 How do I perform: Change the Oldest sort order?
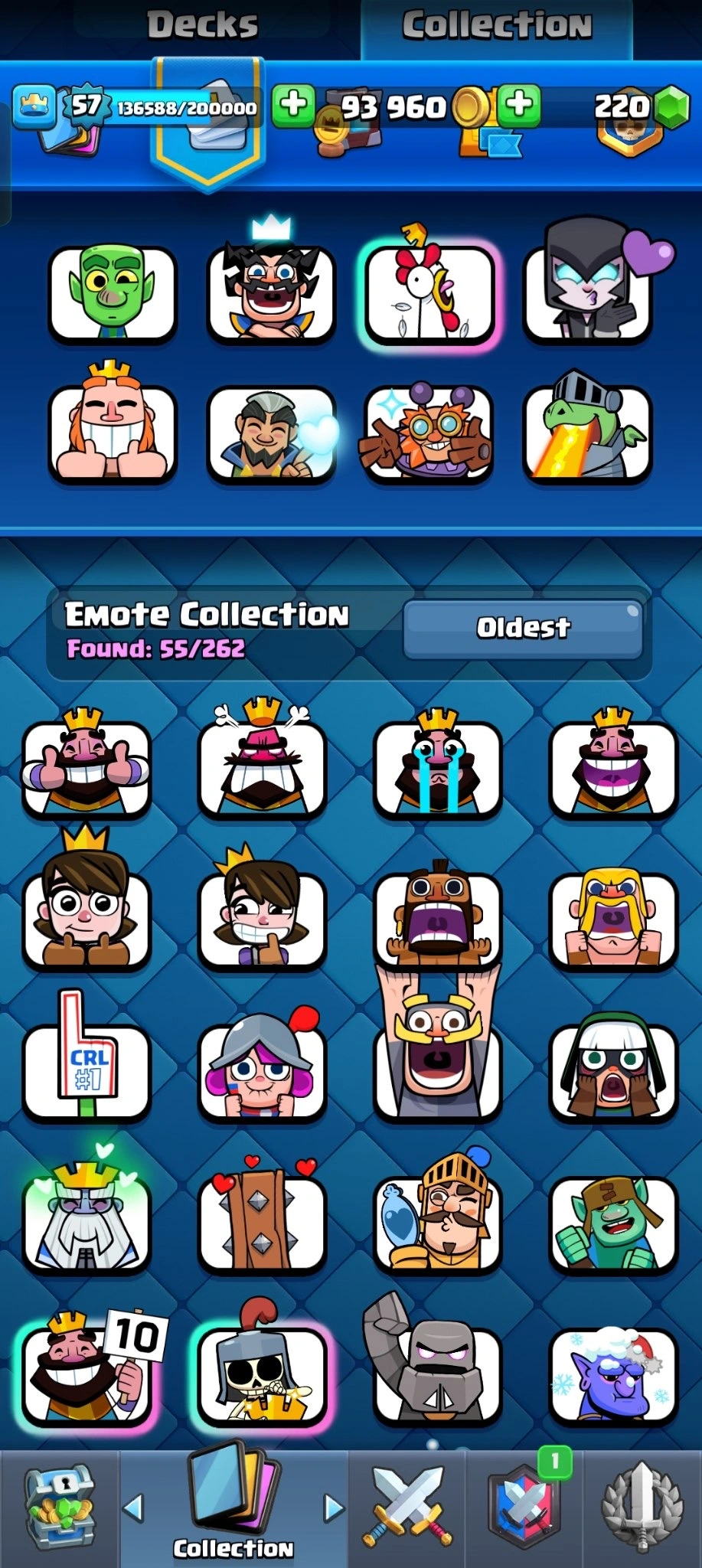(522, 628)
